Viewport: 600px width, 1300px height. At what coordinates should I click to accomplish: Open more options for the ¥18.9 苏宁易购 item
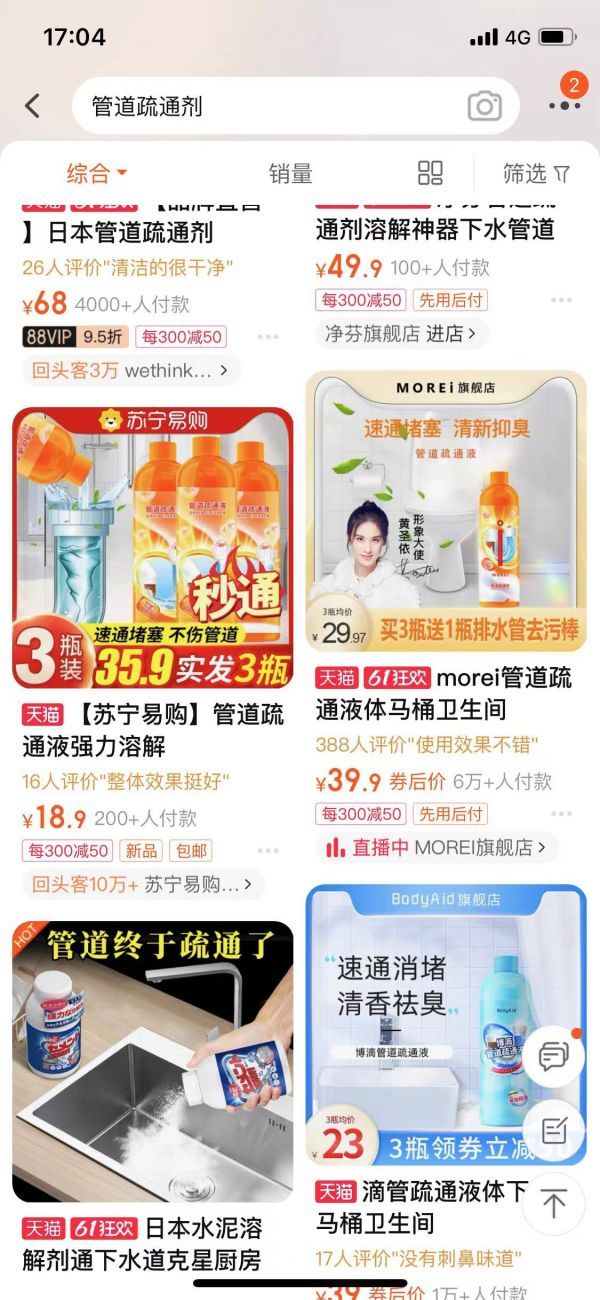(x=268, y=850)
